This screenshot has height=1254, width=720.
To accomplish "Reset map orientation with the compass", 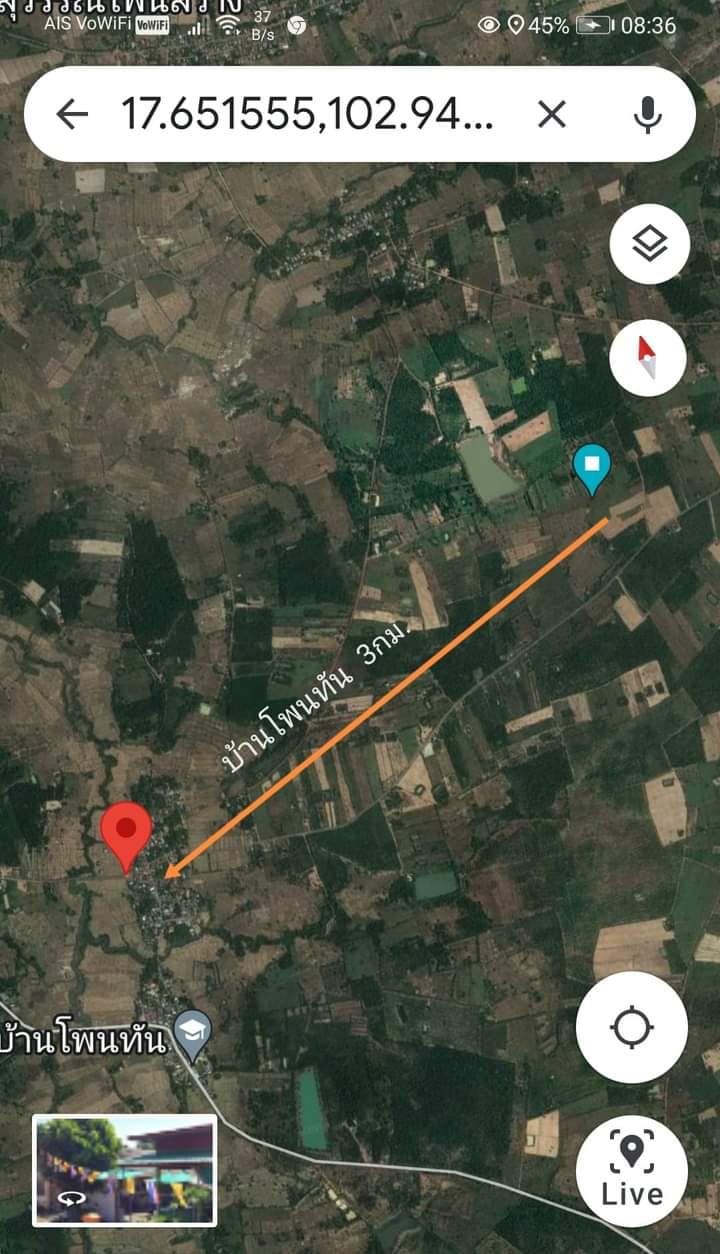I will [648, 358].
